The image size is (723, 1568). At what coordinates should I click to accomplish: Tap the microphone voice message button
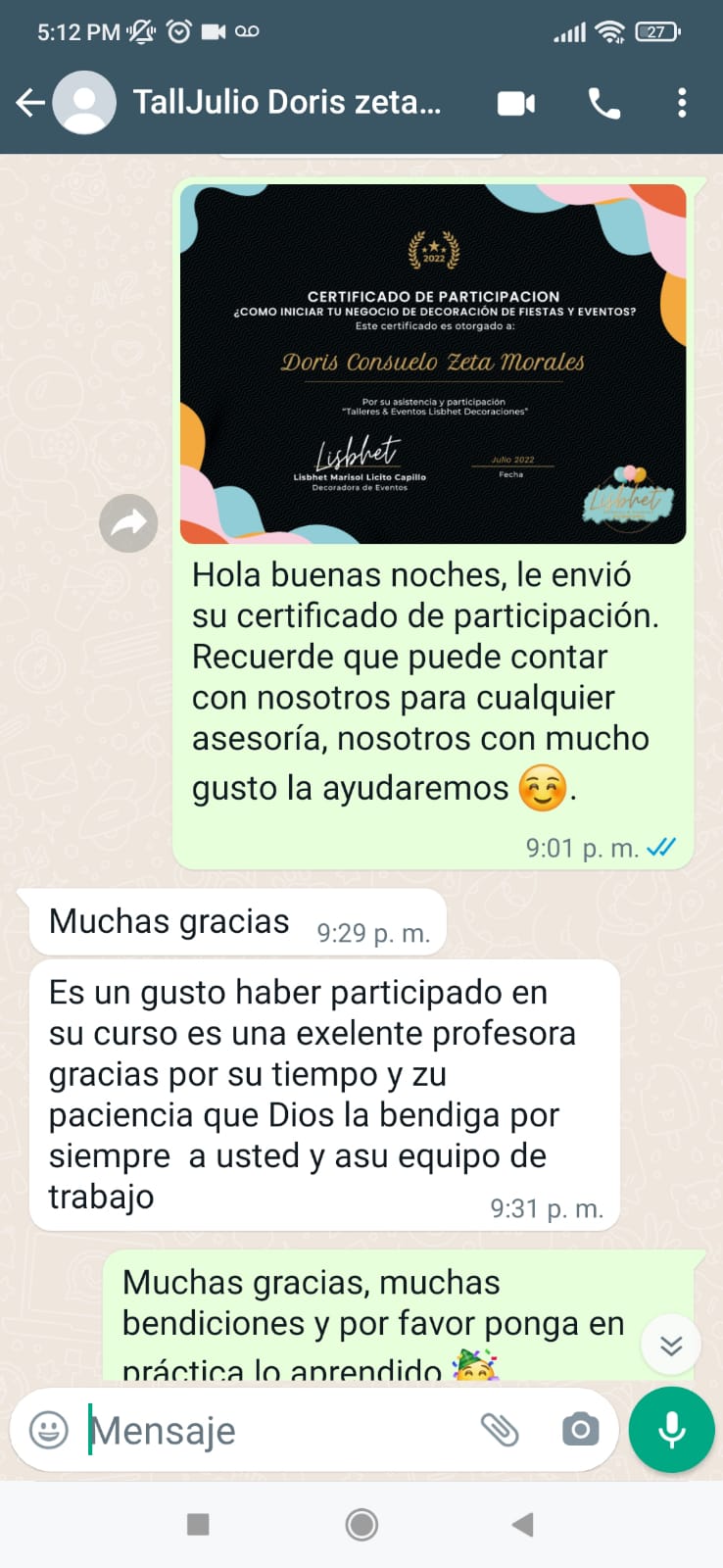pyautogui.click(x=672, y=1430)
